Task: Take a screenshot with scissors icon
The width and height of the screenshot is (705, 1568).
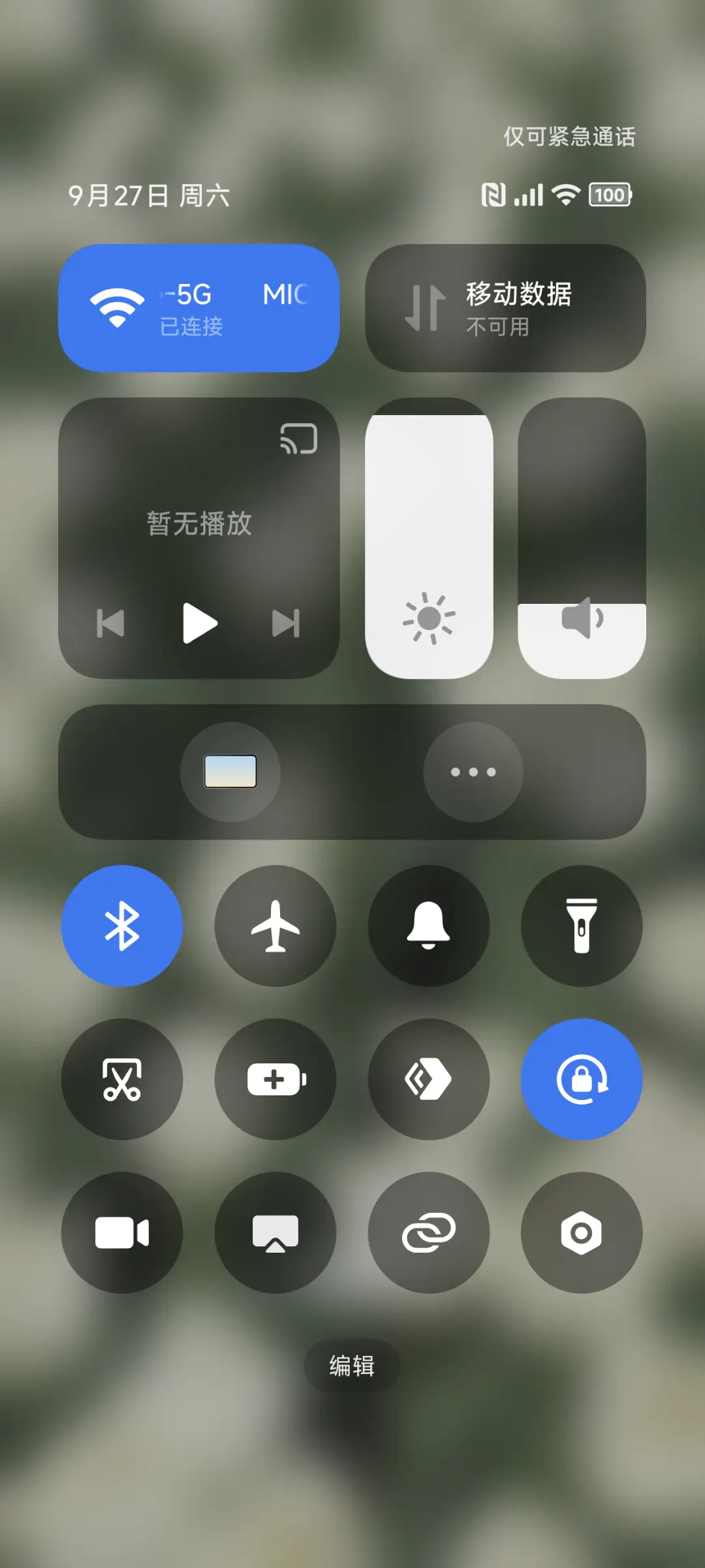Action: [122, 1079]
